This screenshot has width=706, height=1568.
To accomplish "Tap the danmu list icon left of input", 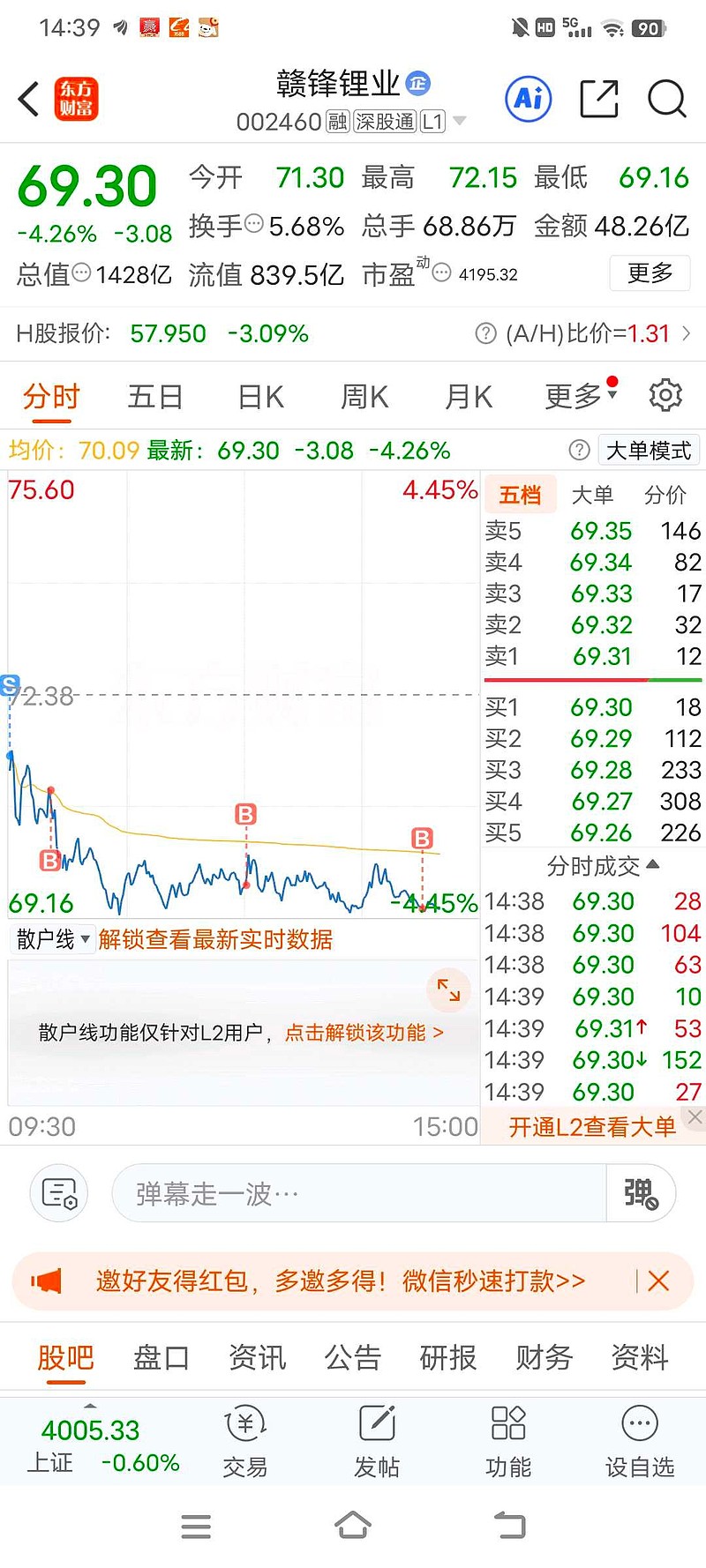I will [x=58, y=1192].
